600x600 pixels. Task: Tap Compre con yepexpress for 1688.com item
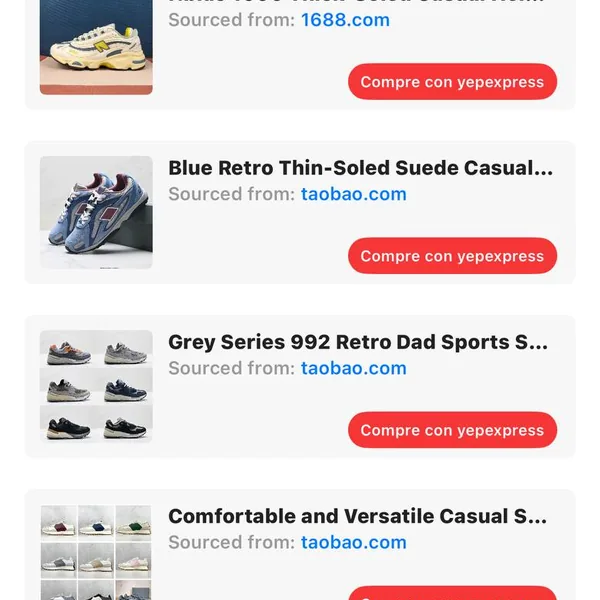tap(452, 82)
